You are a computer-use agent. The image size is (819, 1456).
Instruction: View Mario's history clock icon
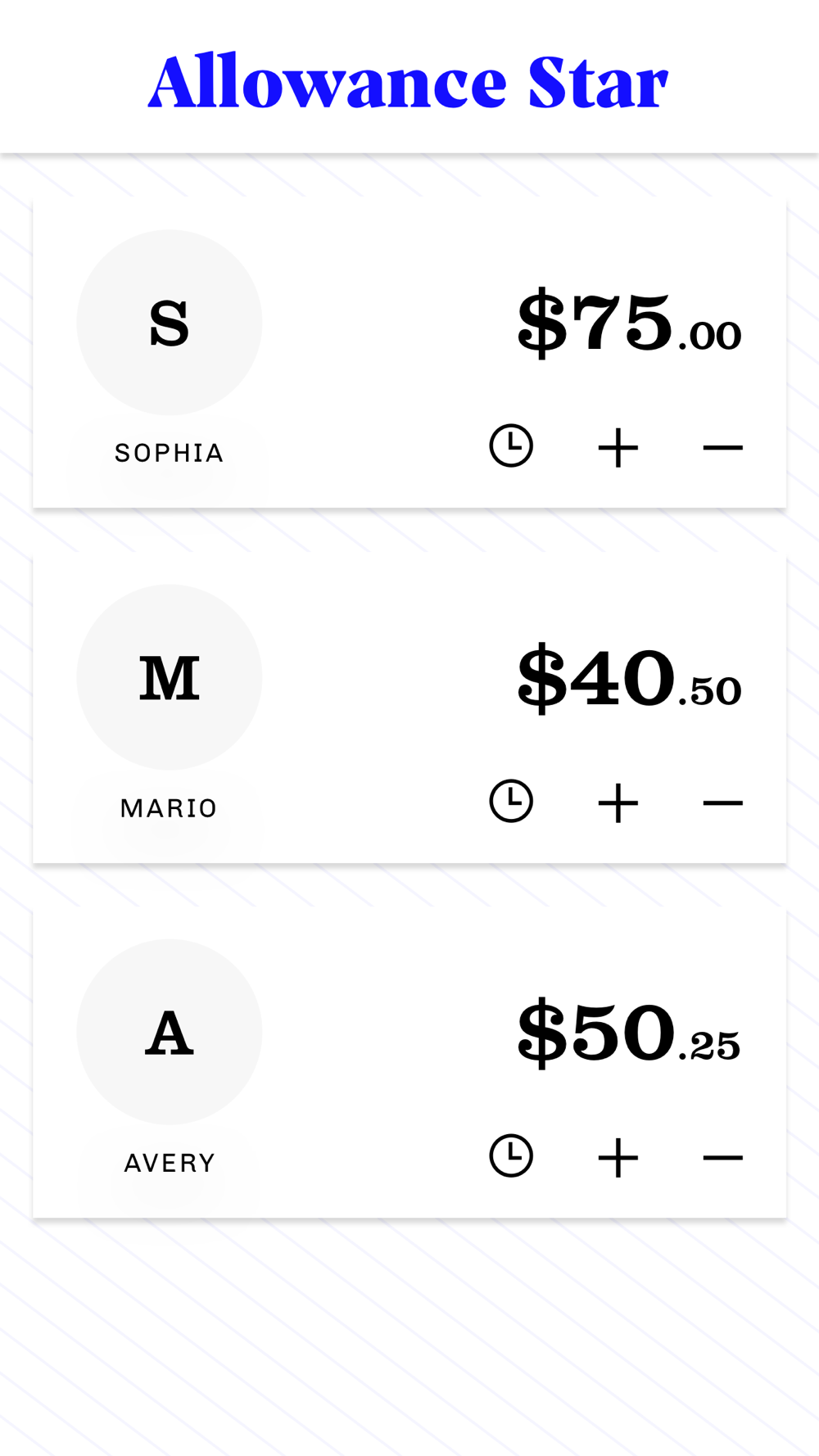click(x=511, y=801)
